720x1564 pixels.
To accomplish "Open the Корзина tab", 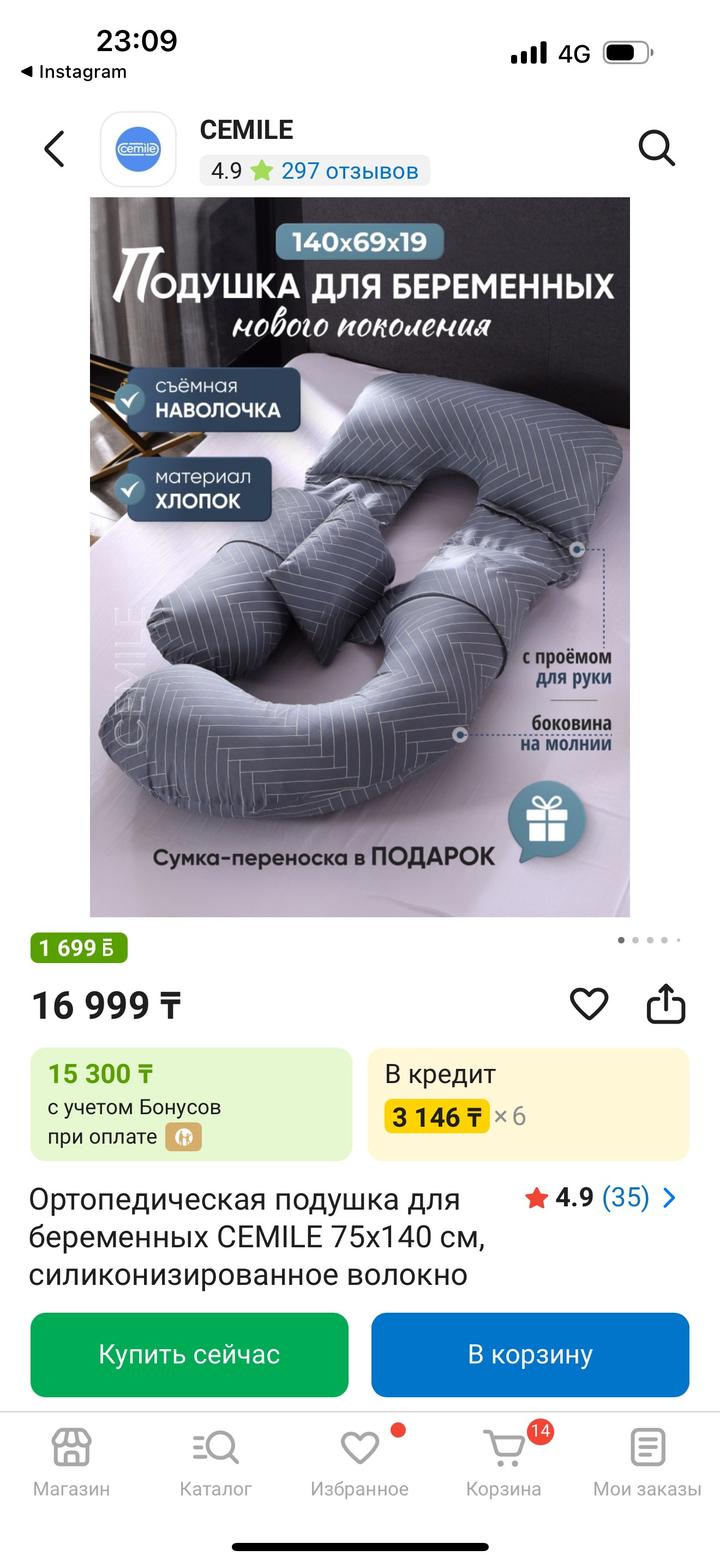I will pos(503,1462).
